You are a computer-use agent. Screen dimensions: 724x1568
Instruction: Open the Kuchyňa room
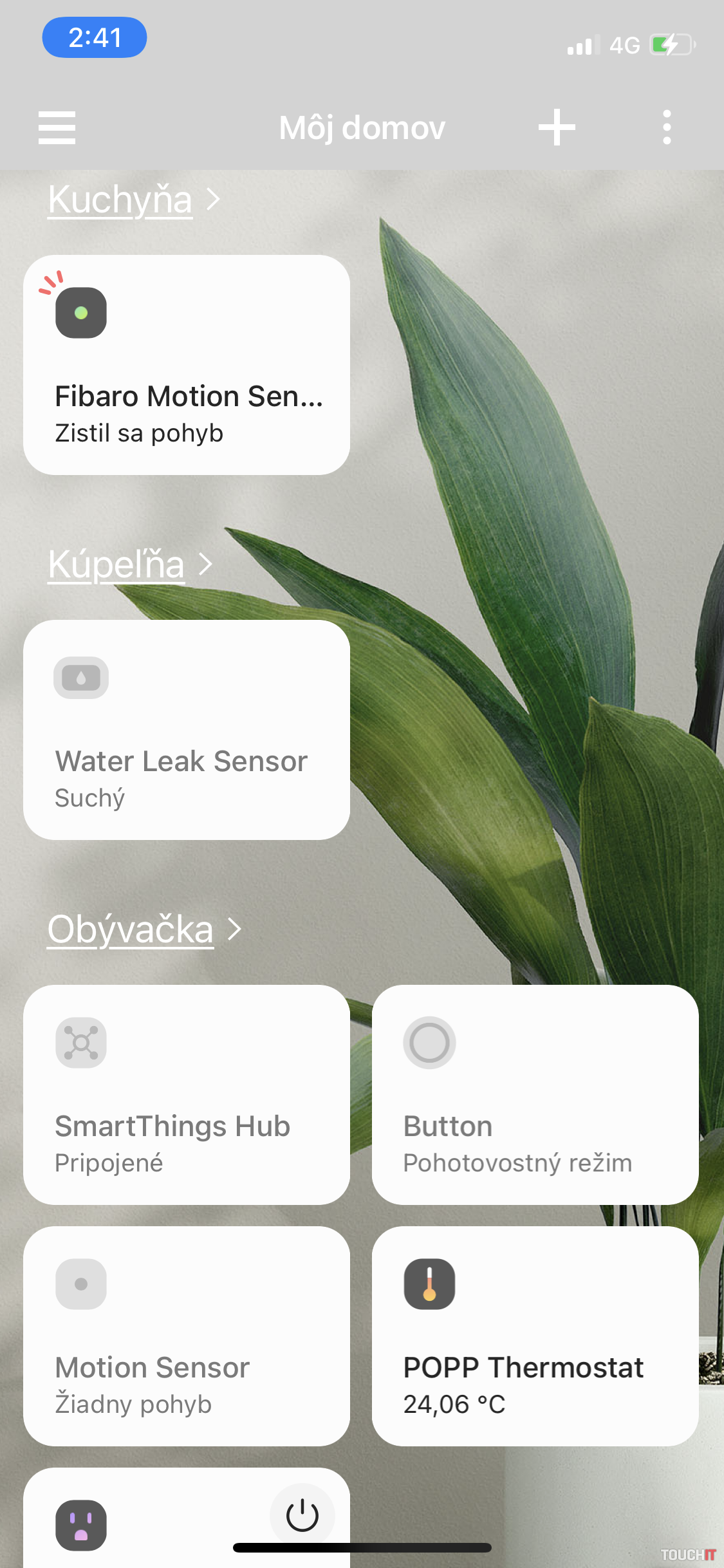tap(133, 200)
